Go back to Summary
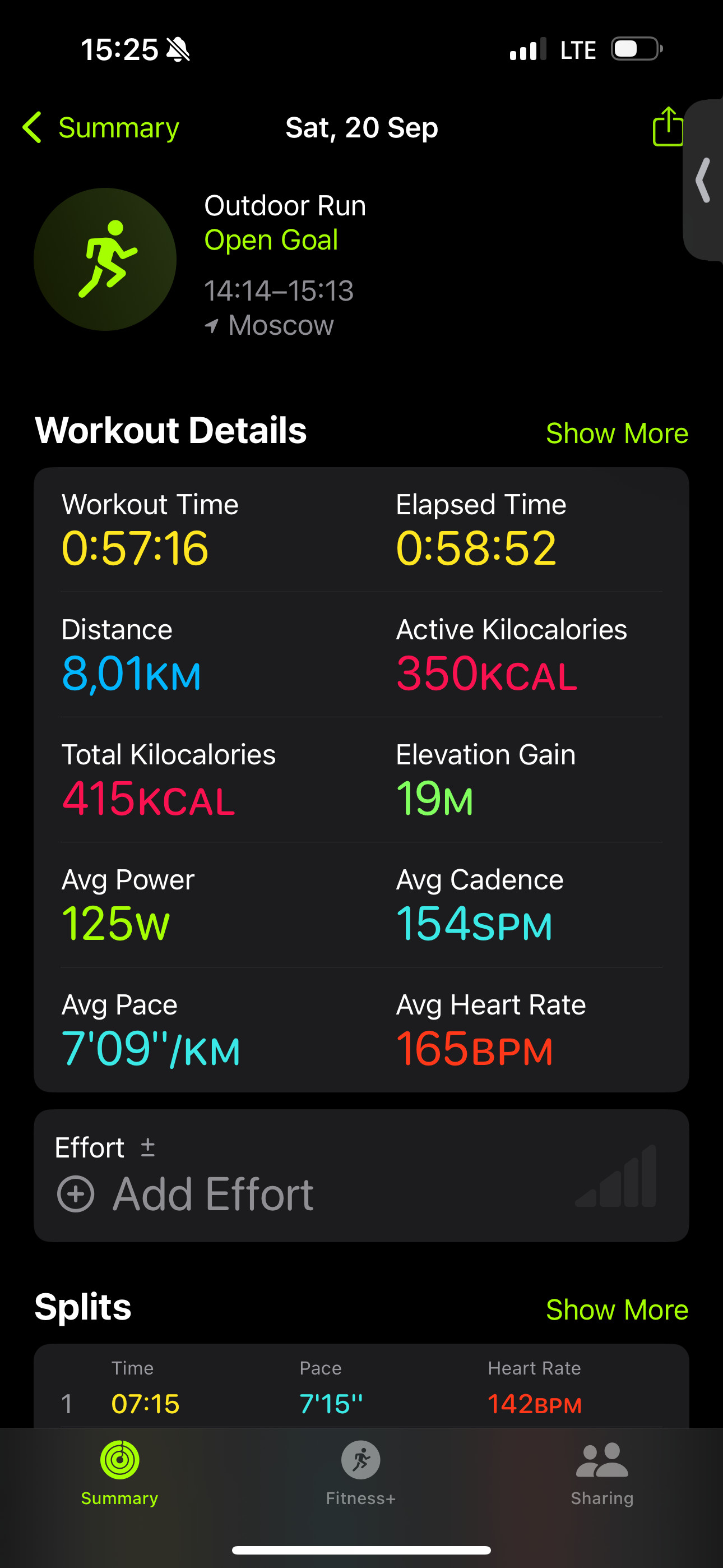This screenshot has width=723, height=1568. [101, 128]
